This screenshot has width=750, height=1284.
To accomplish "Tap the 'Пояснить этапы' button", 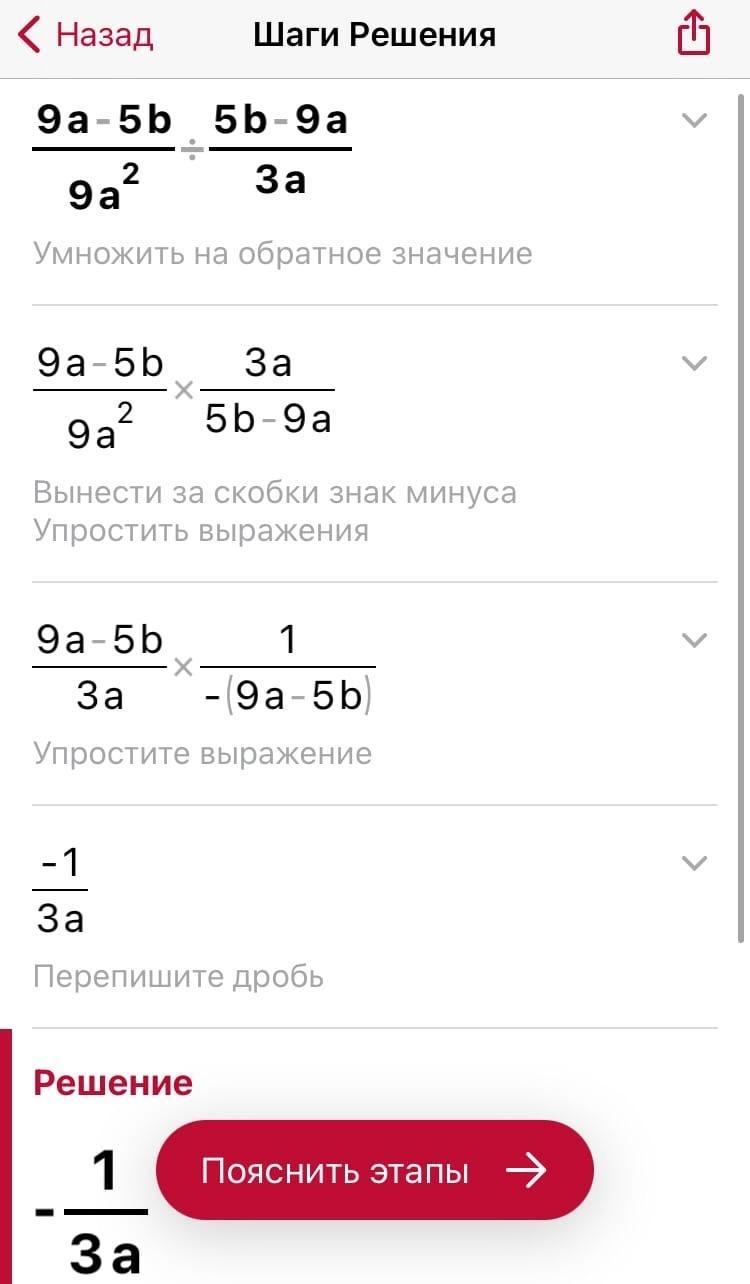I will (375, 1170).
